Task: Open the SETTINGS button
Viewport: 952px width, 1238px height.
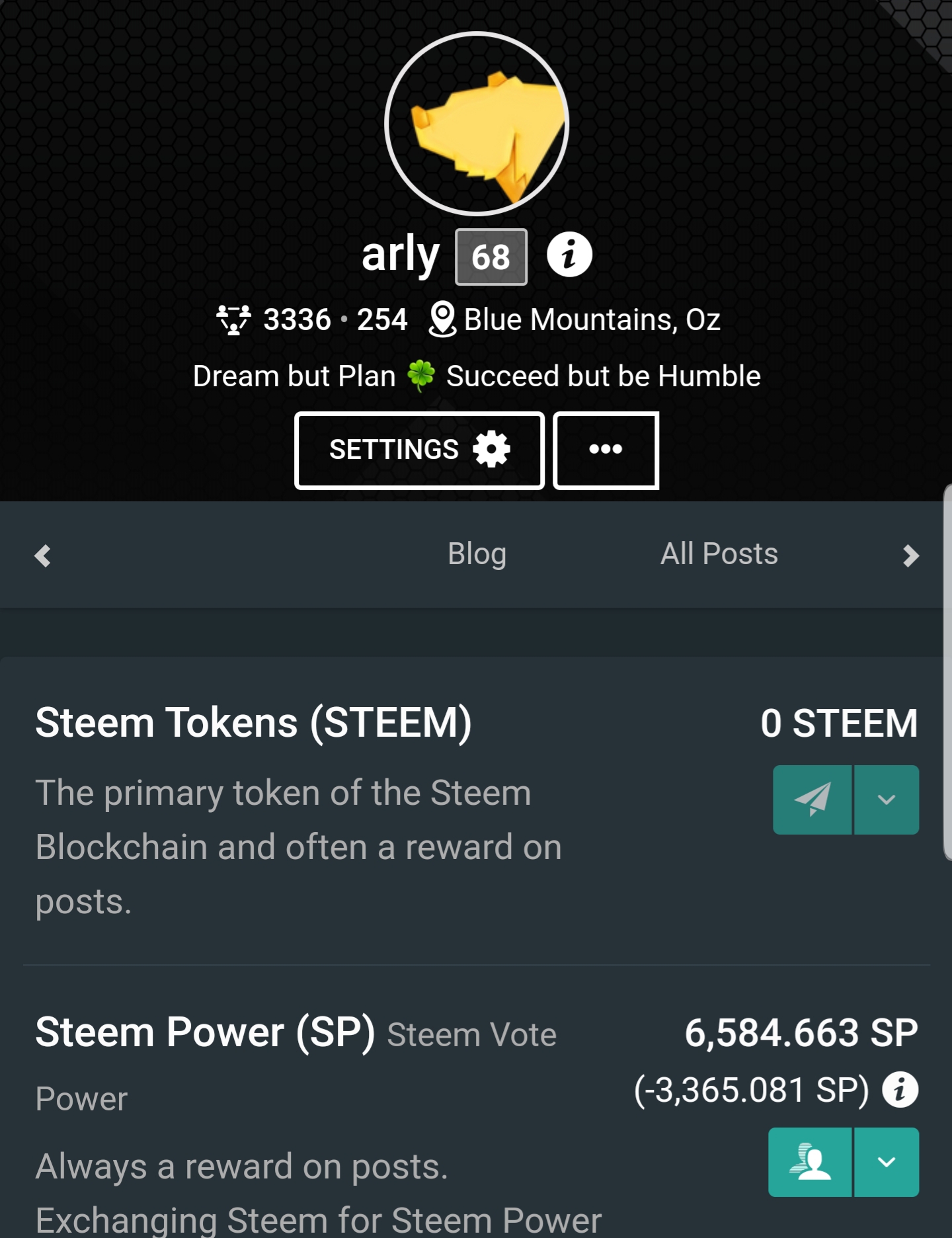Action: click(419, 450)
